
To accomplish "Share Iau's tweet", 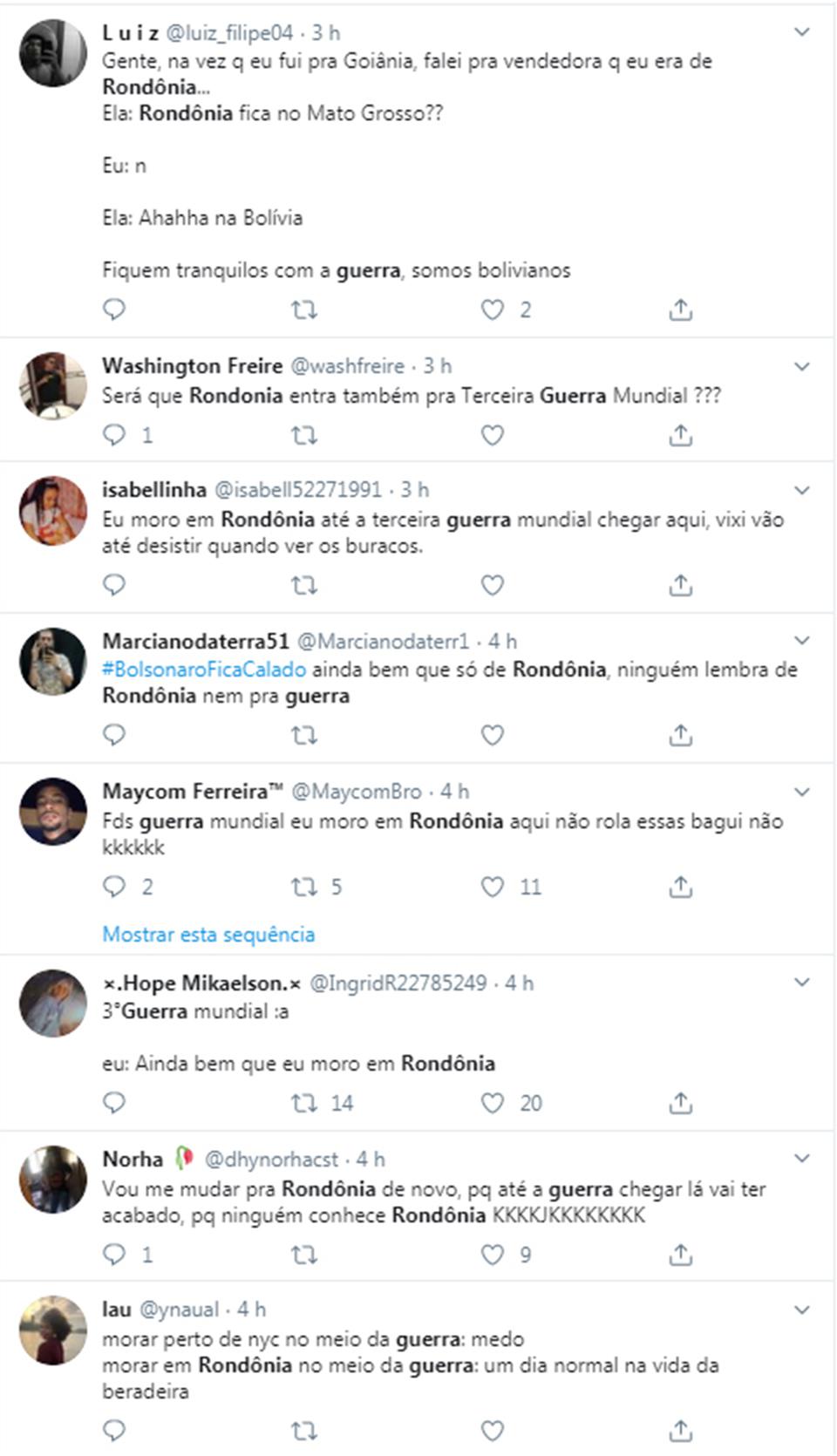I will coord(680,1431).
